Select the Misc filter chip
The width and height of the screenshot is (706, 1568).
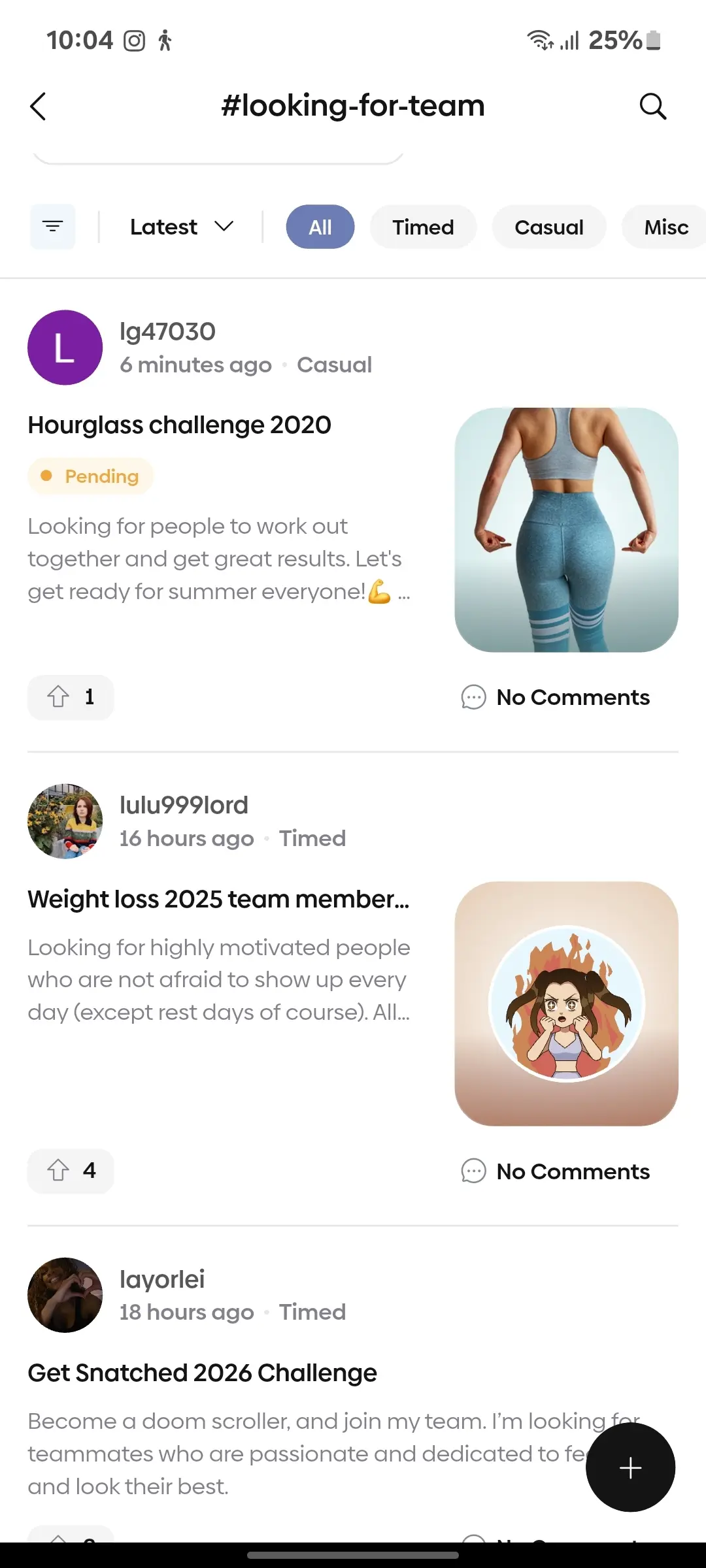(665, 227)
